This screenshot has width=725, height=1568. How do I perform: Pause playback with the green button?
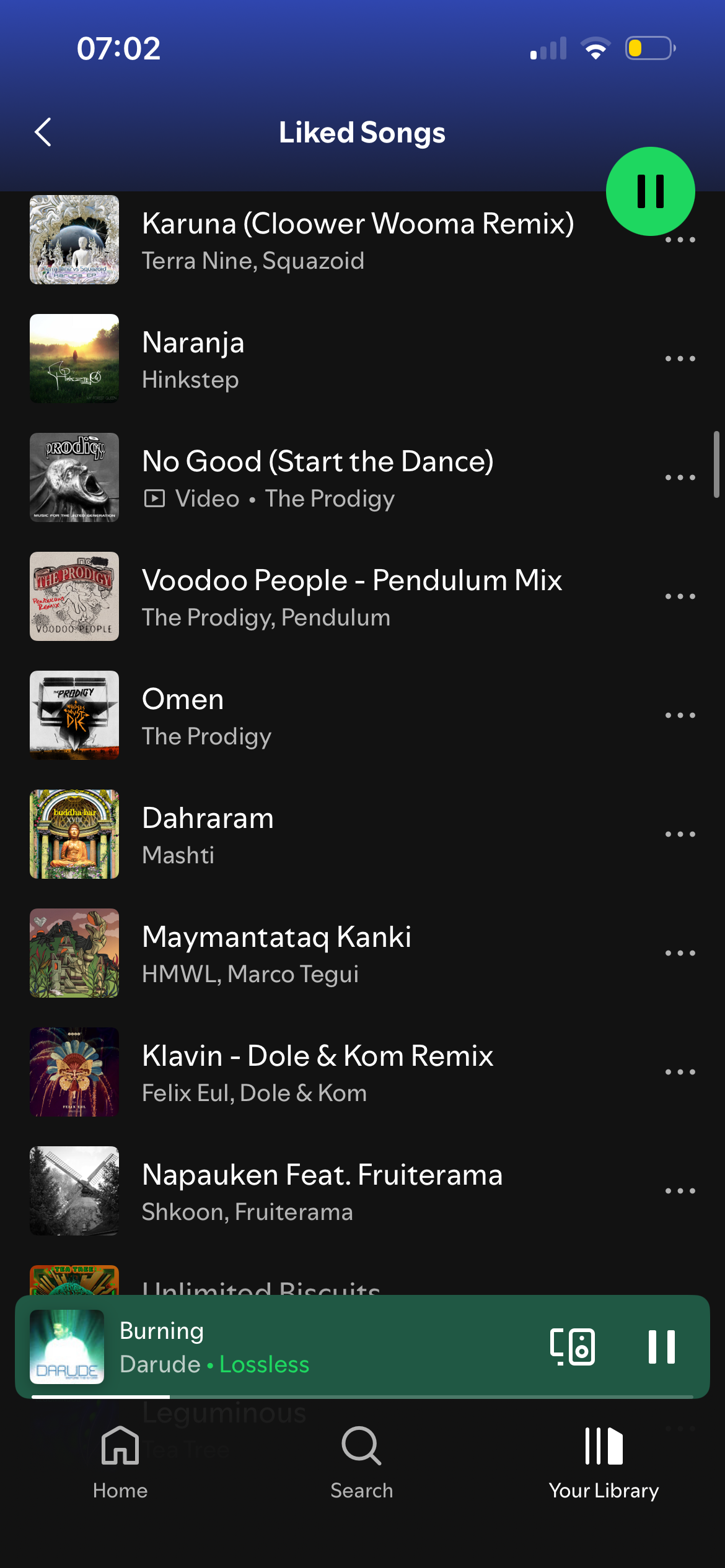[650, 191]
